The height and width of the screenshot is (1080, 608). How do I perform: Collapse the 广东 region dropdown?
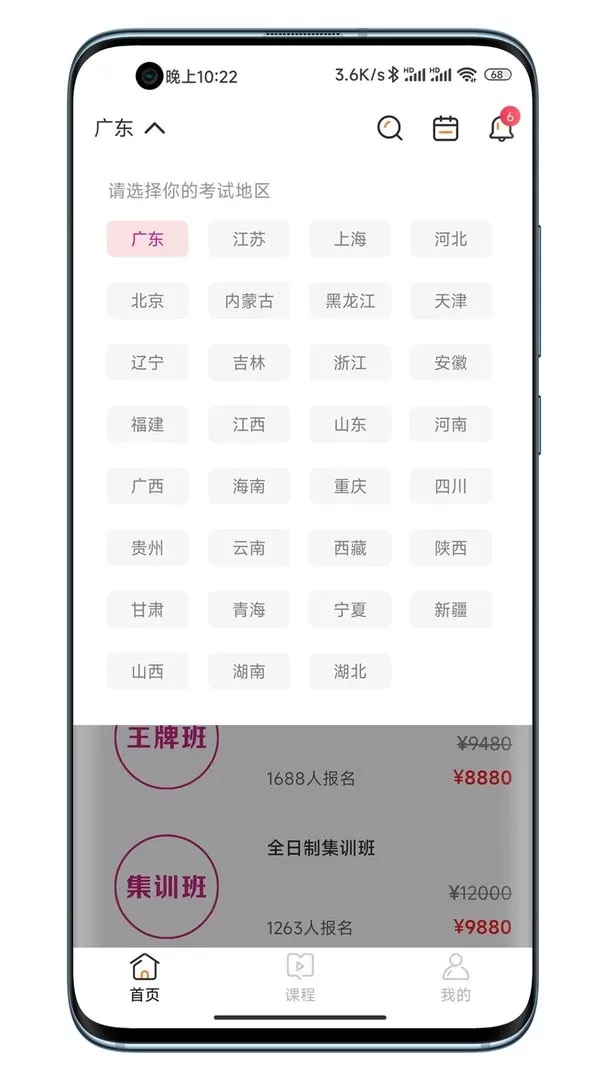tap(129, 128)
